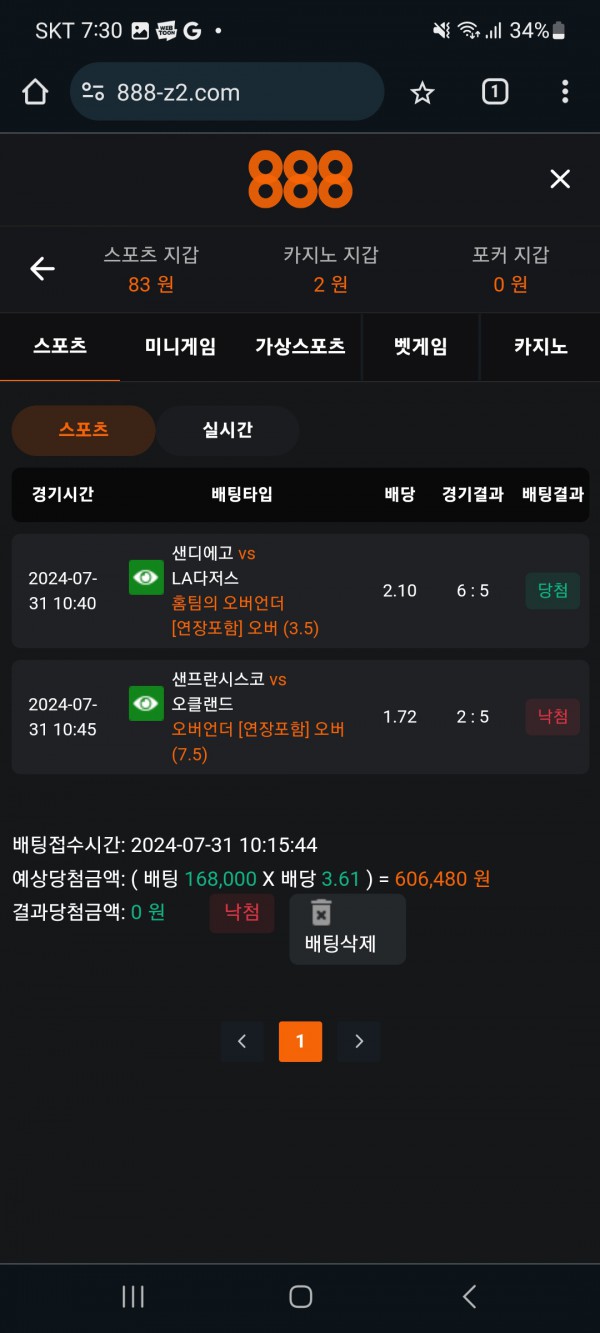Go to the previous page of bets
The image size is (600, 1333).
242,1042
